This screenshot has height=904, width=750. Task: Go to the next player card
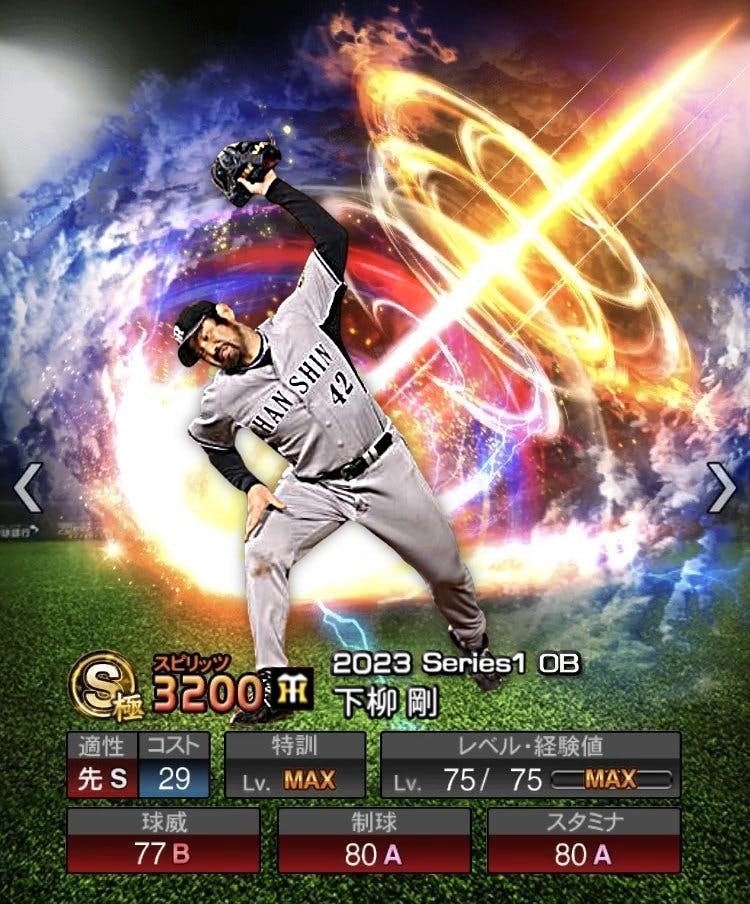click(721, 488)
